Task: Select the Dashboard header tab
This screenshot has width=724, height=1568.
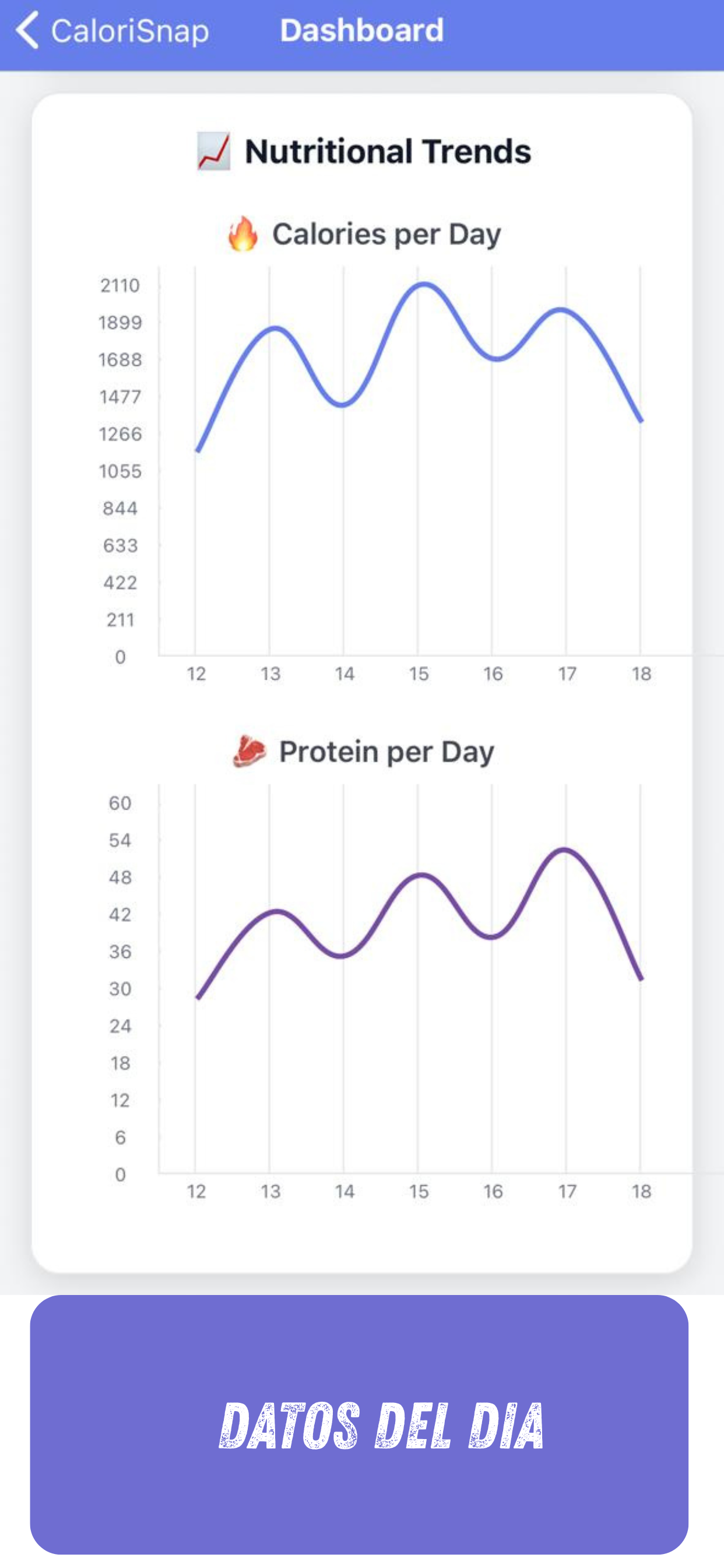Action: (363, 30)
